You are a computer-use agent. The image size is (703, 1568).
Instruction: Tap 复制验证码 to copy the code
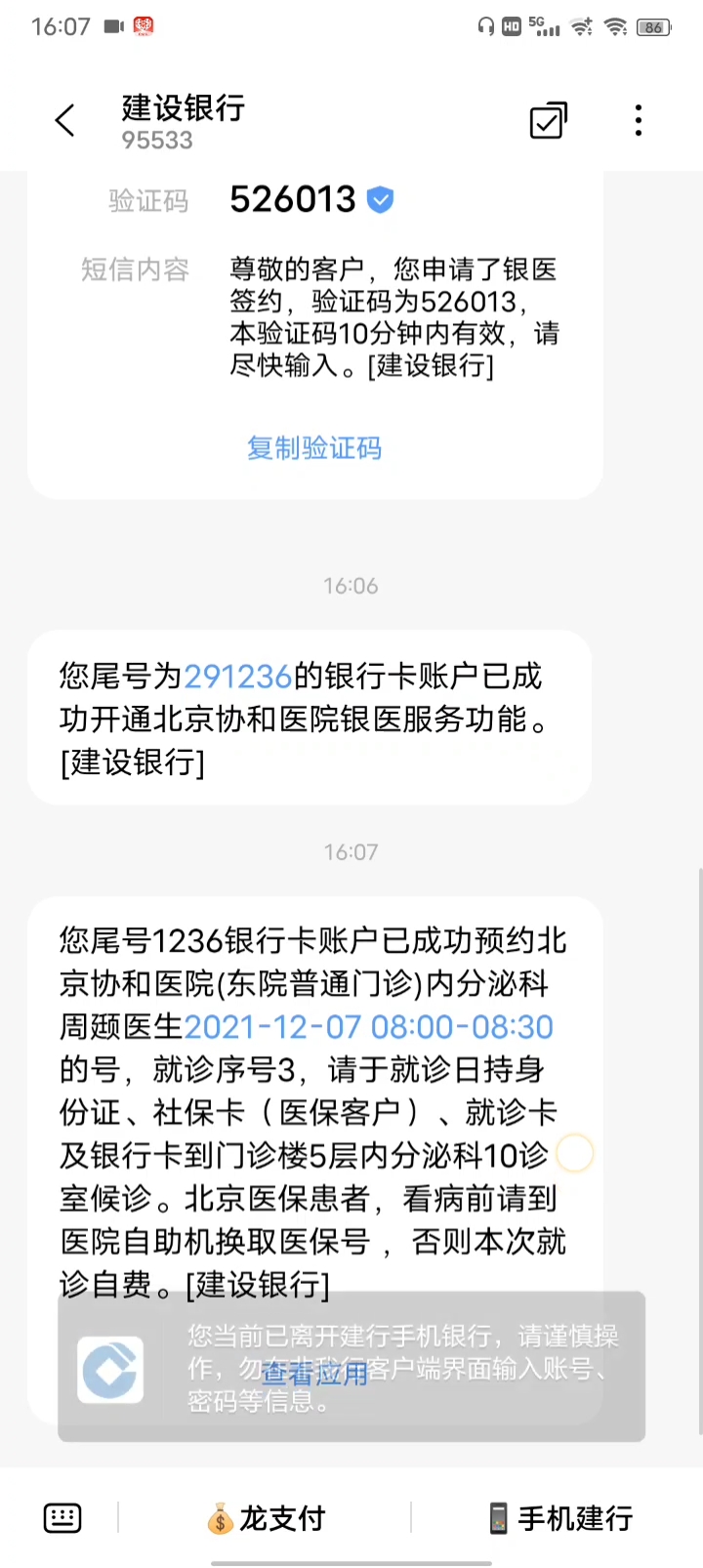point(314,448)
